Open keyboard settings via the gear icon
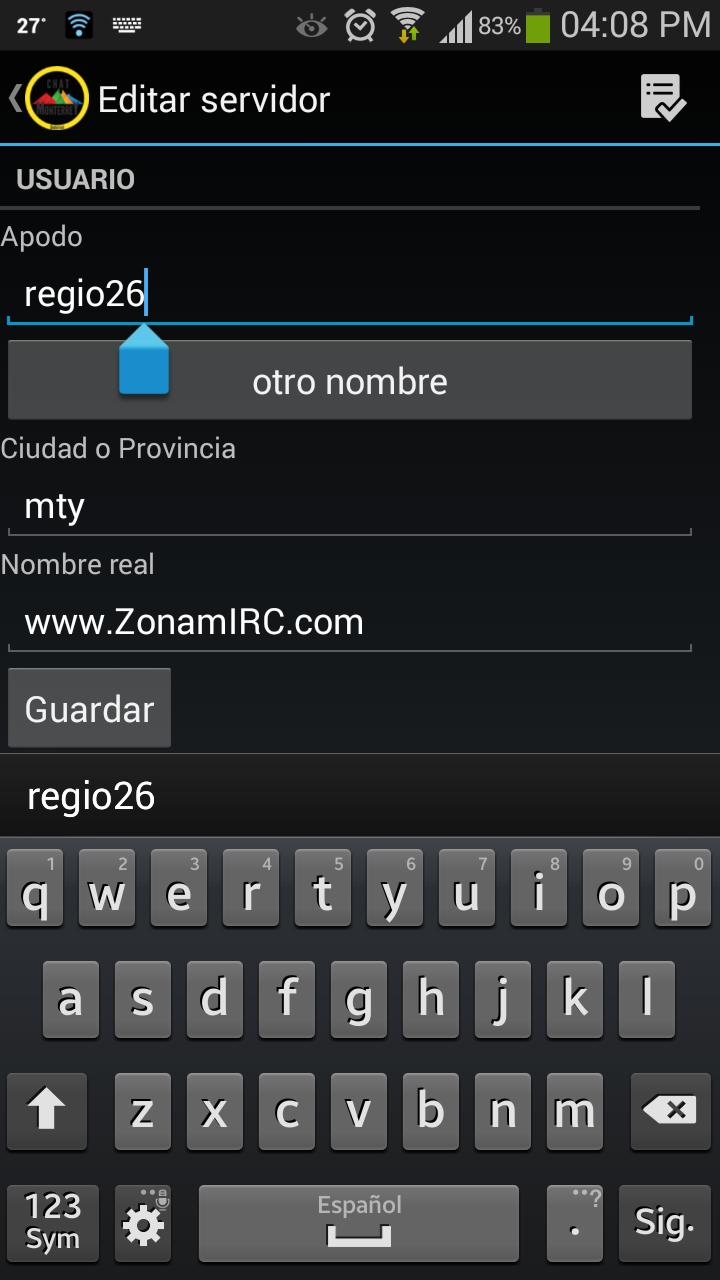This screenshot has width=720, height=1280. tap(143, 1222)
